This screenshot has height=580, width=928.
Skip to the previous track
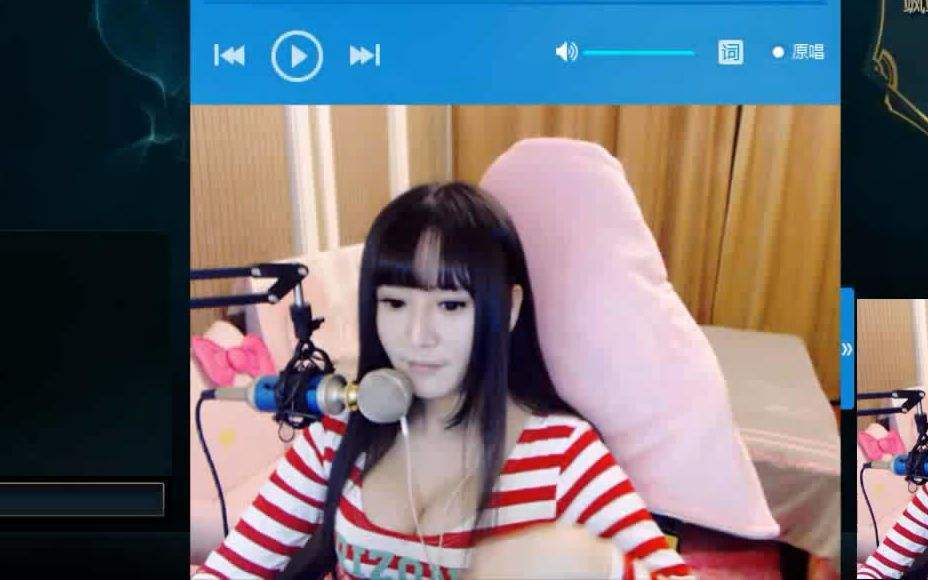(229, 55)
